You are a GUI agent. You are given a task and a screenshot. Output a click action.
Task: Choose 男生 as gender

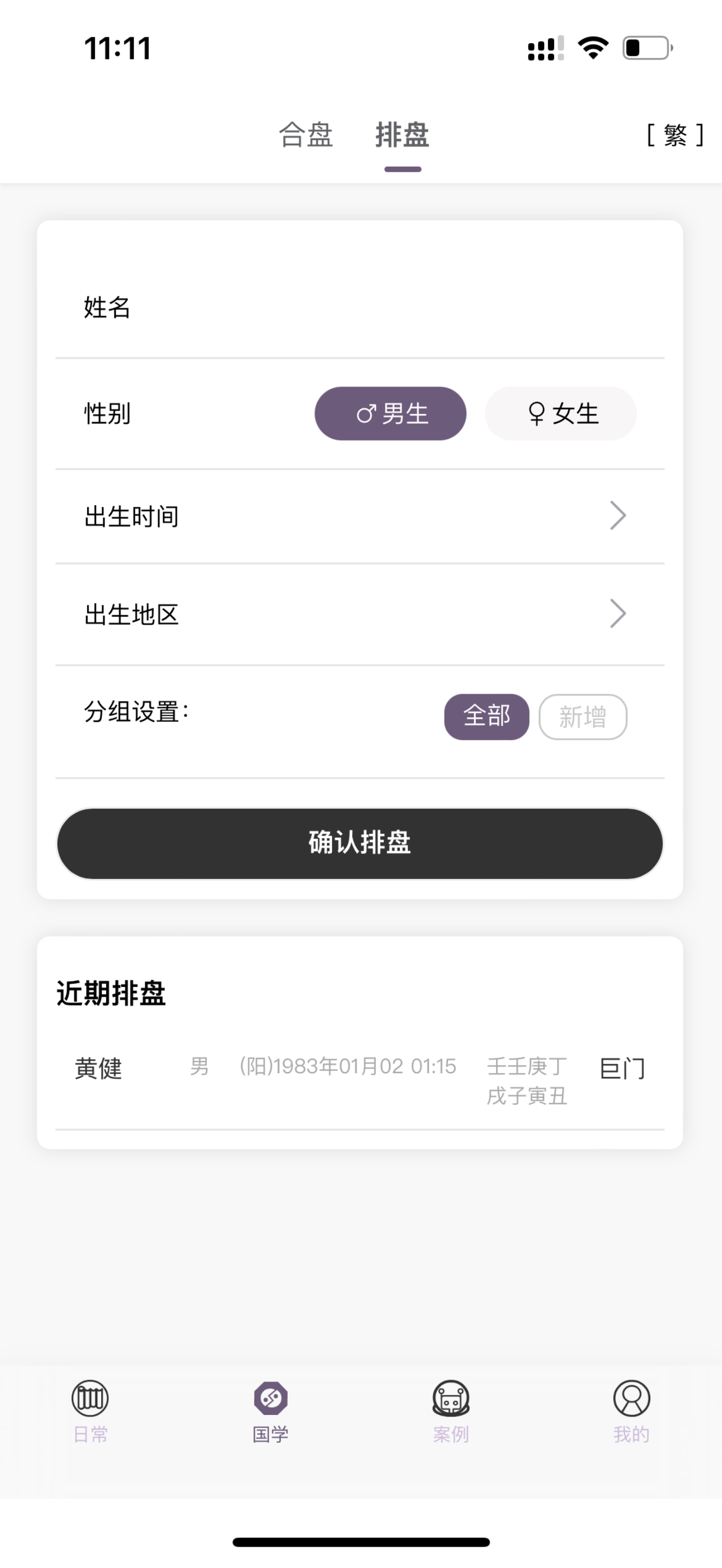[390, 414]
